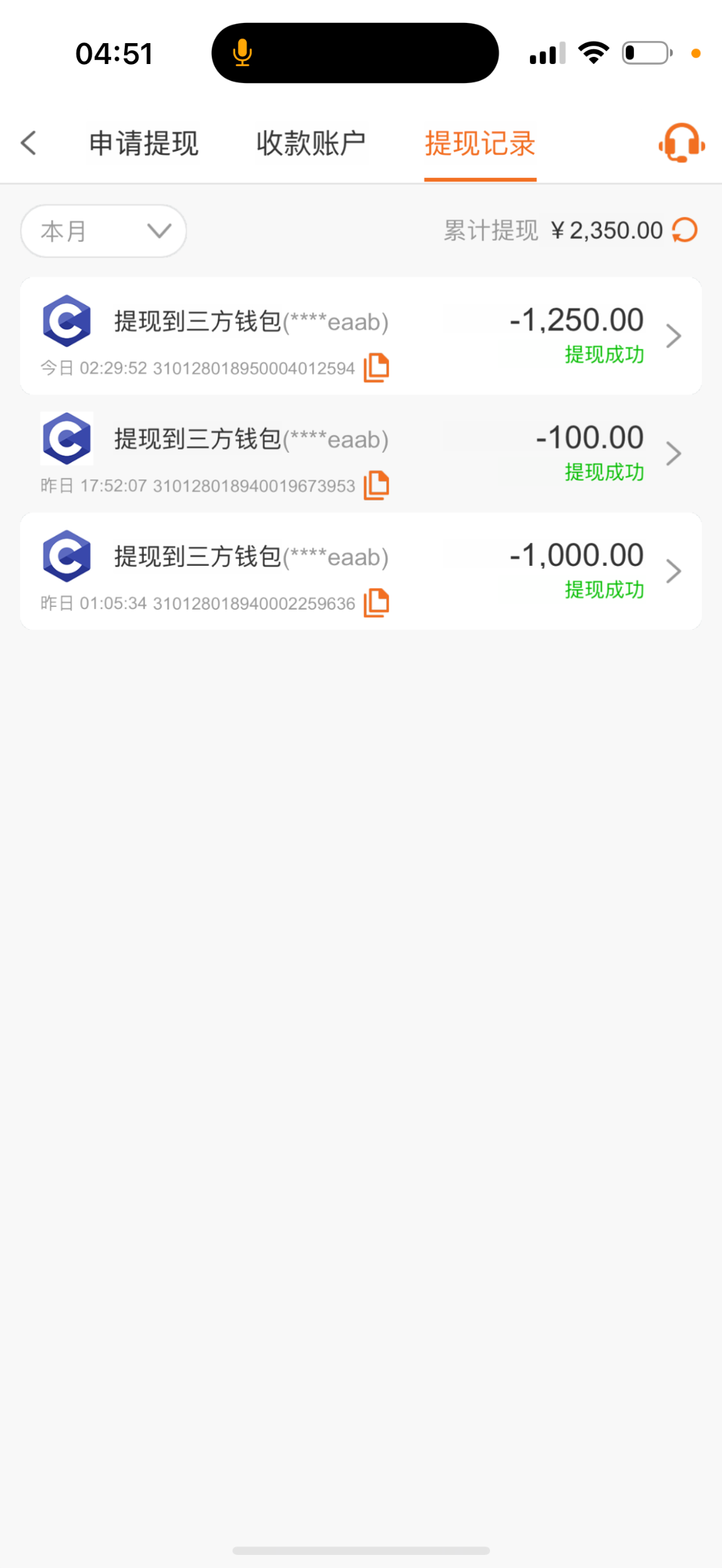This screenshot has height=1568, width=722.
Task: Select the 提现记录 tab
Action: pos(480,143)
